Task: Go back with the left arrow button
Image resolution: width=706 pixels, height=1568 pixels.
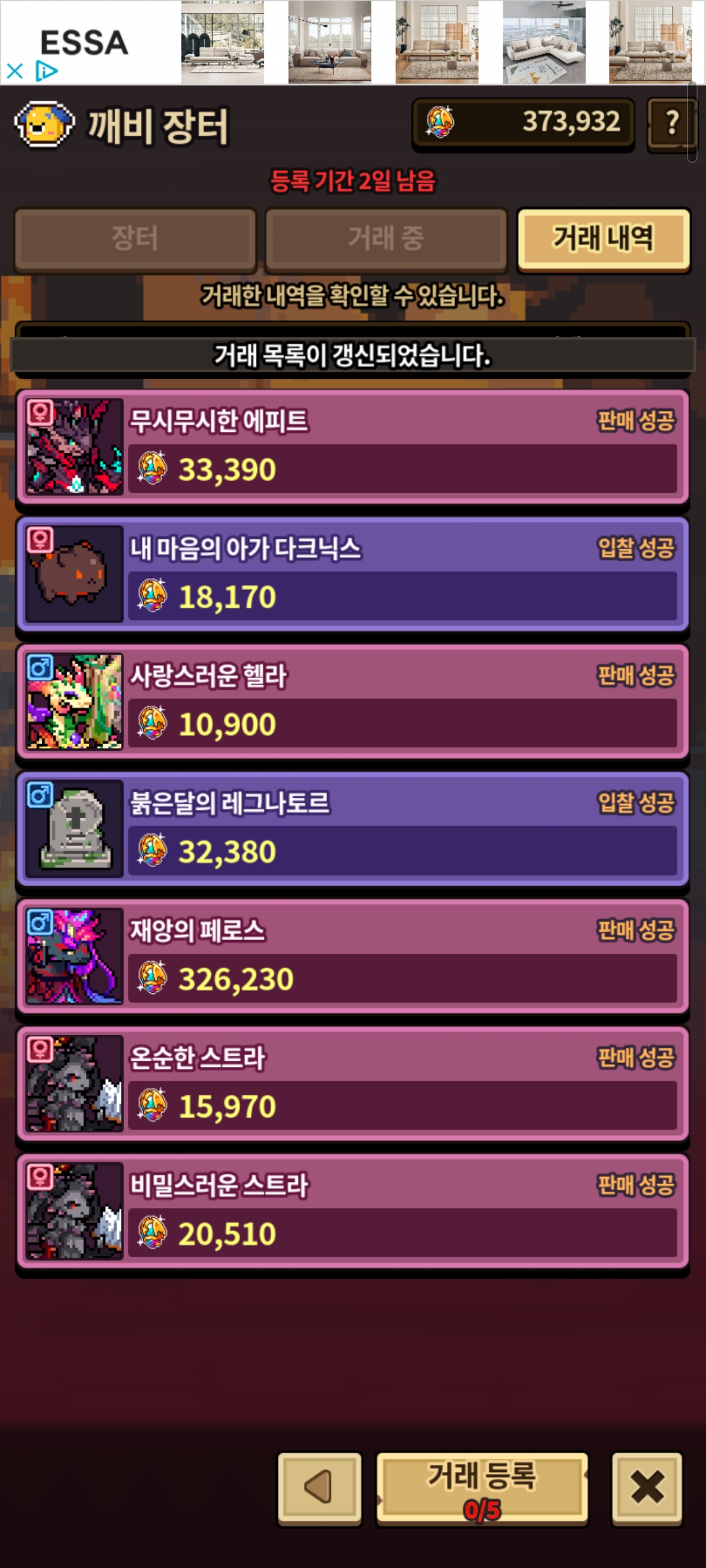Action: pyautogui.click(x=320, y=1488)
